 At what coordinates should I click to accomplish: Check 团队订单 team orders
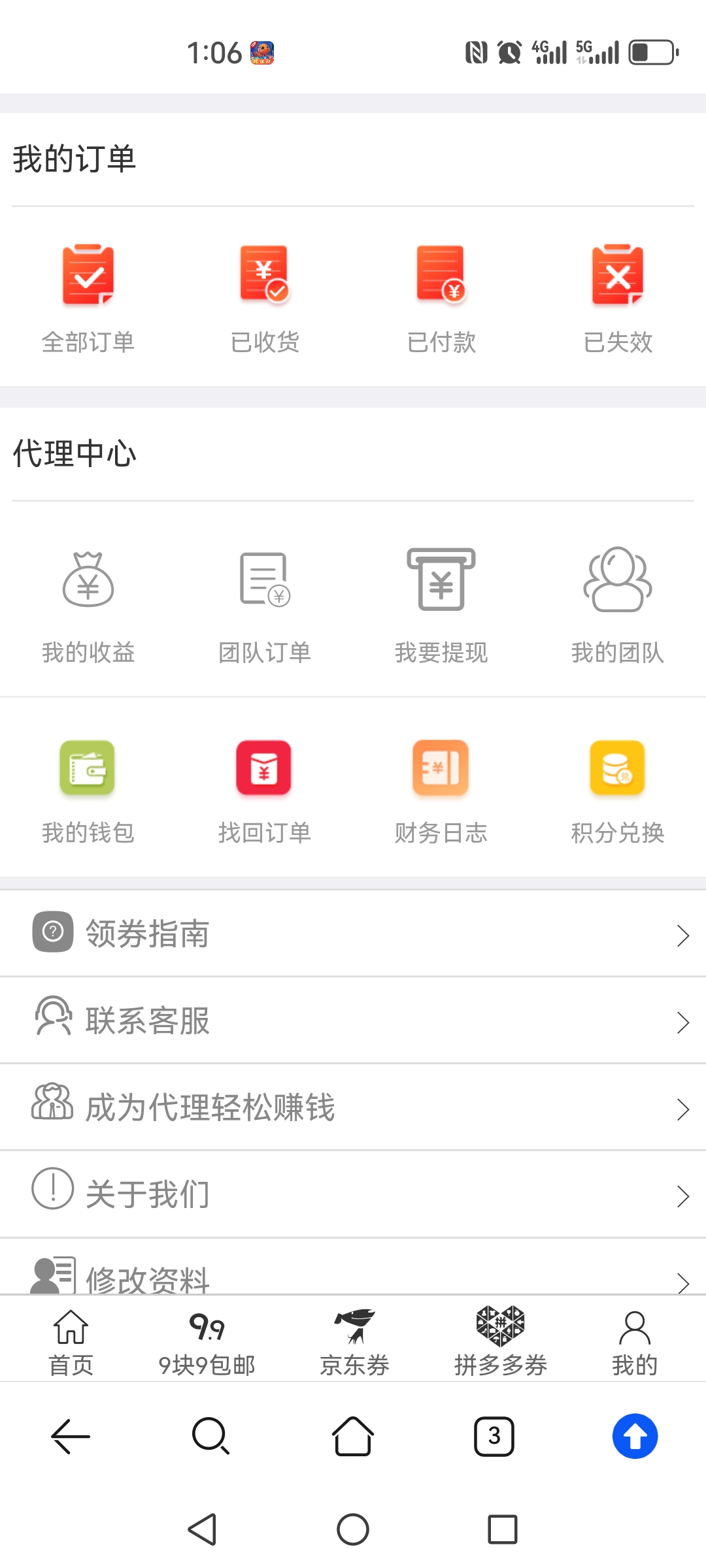pos(265,606)
